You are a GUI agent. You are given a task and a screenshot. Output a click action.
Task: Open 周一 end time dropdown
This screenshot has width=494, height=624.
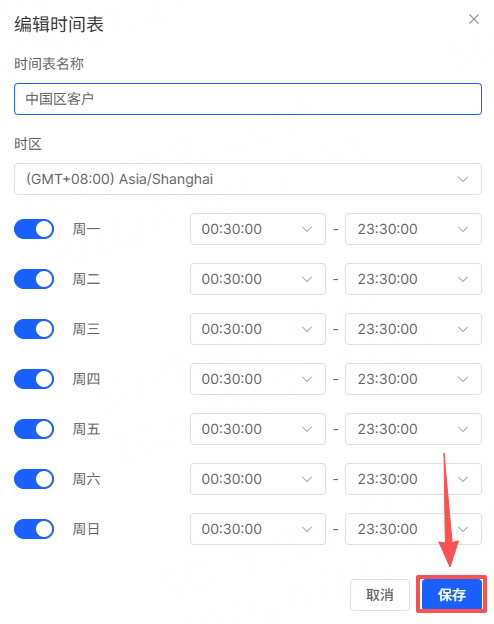tap(413, 229)
